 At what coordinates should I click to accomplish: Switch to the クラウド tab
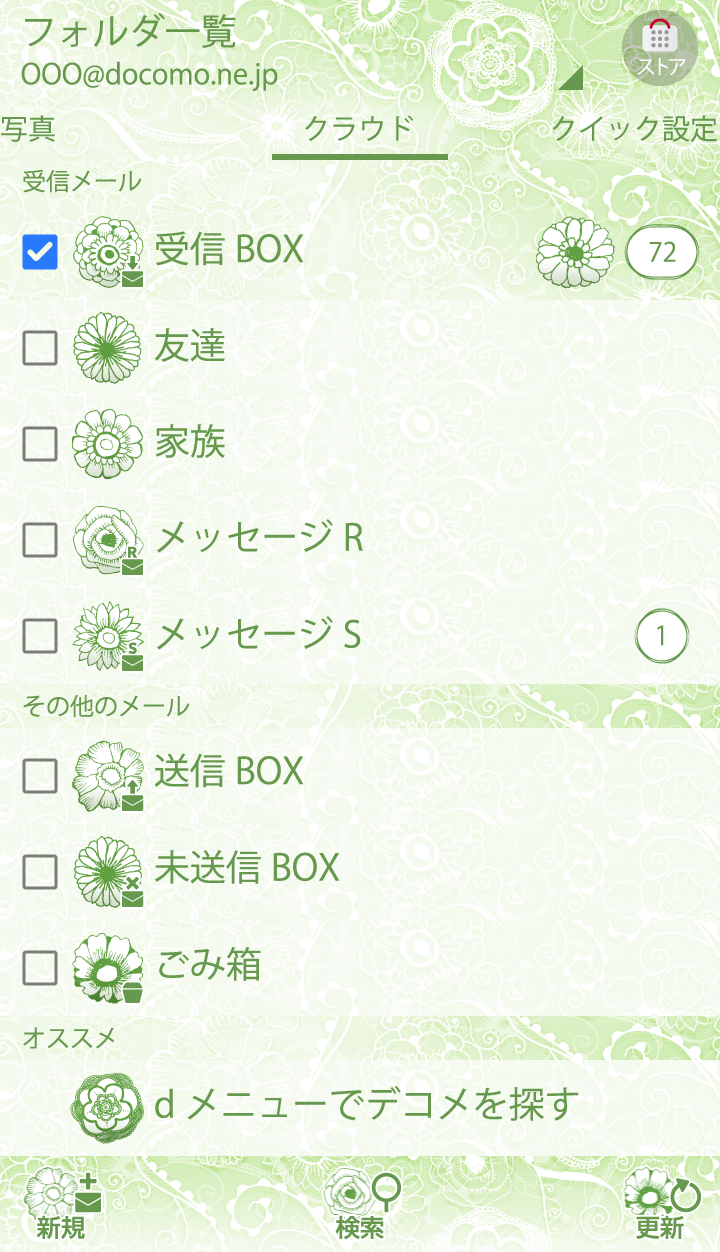point(359,130)
